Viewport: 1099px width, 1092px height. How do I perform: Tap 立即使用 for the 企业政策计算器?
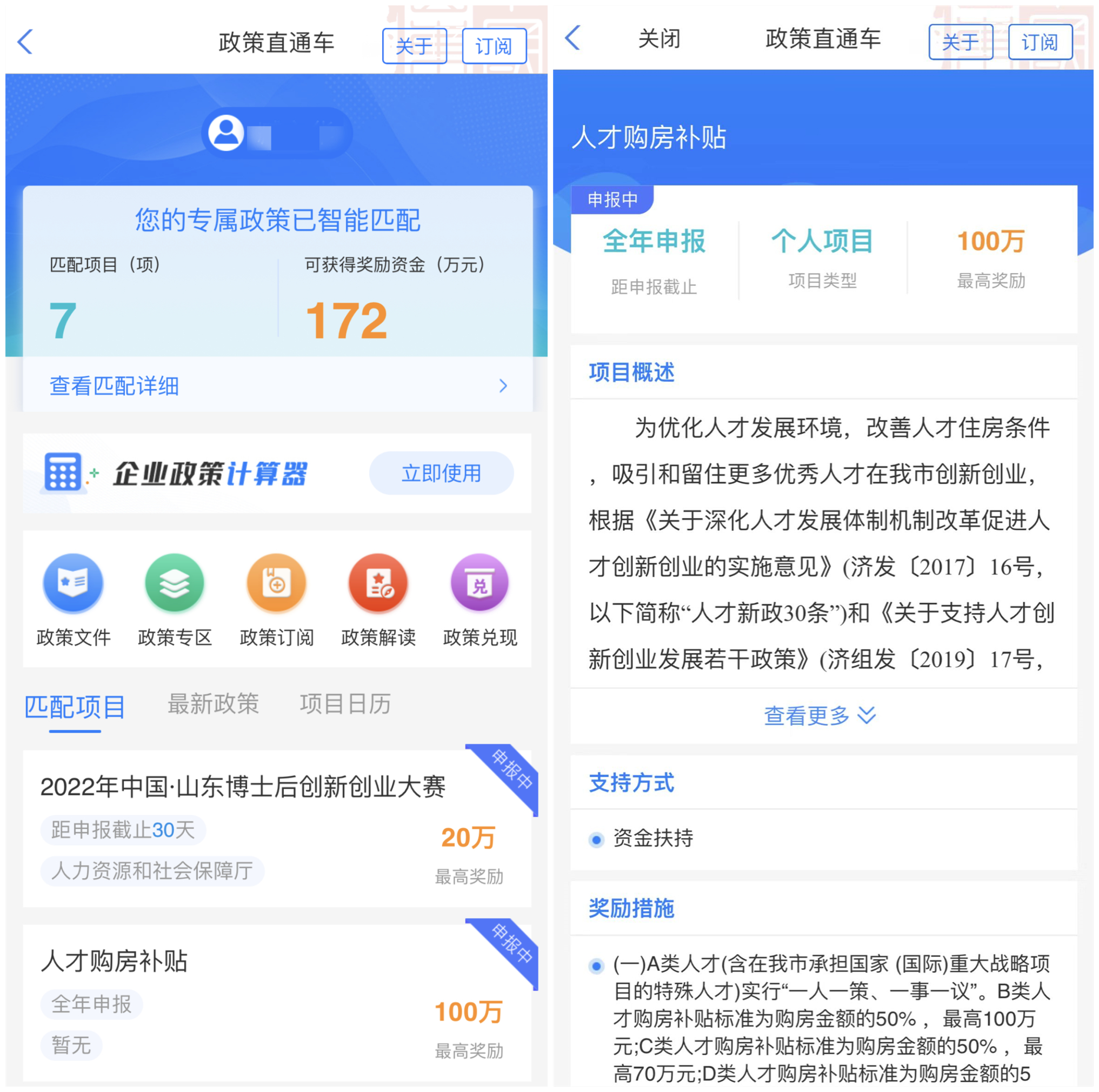point(441,472)
